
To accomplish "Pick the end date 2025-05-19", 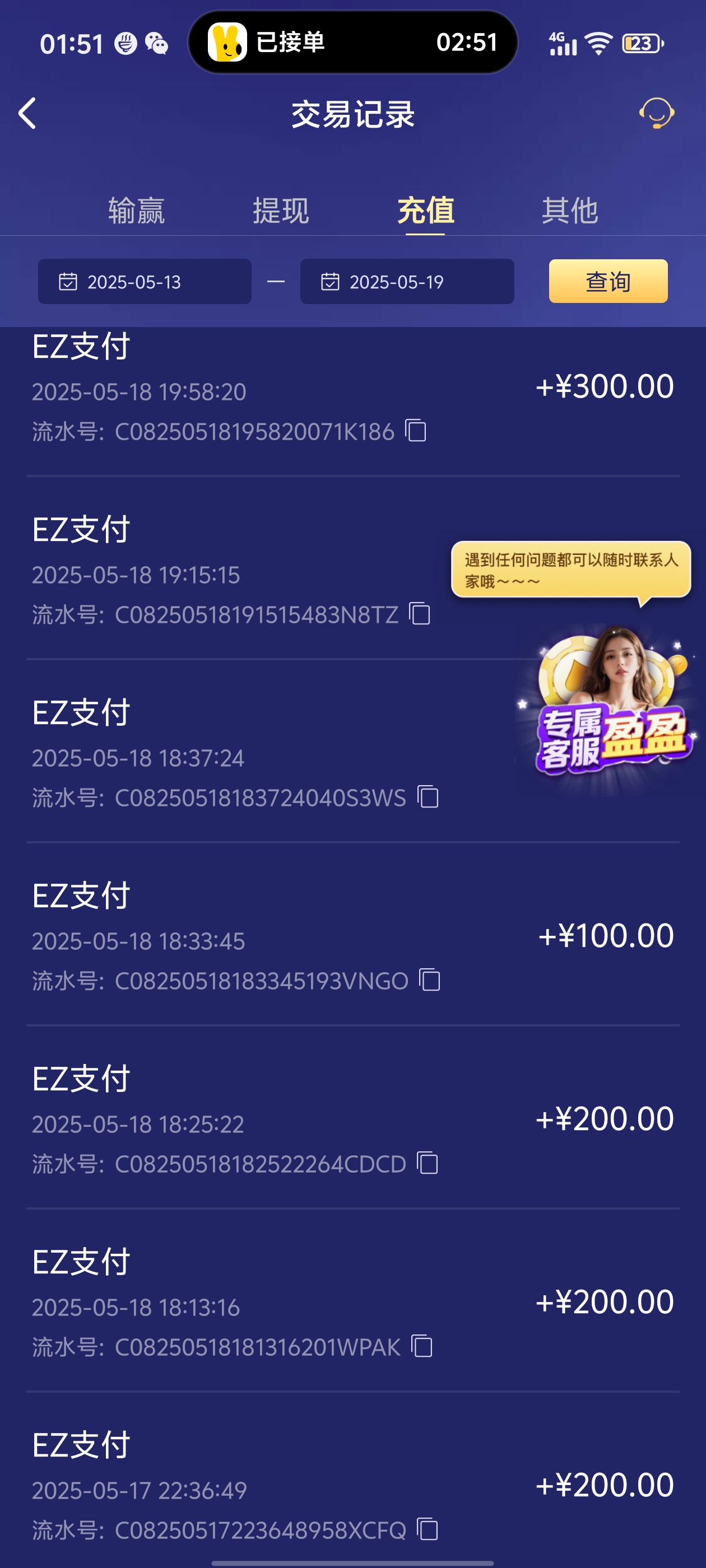I will click(407, 282).
